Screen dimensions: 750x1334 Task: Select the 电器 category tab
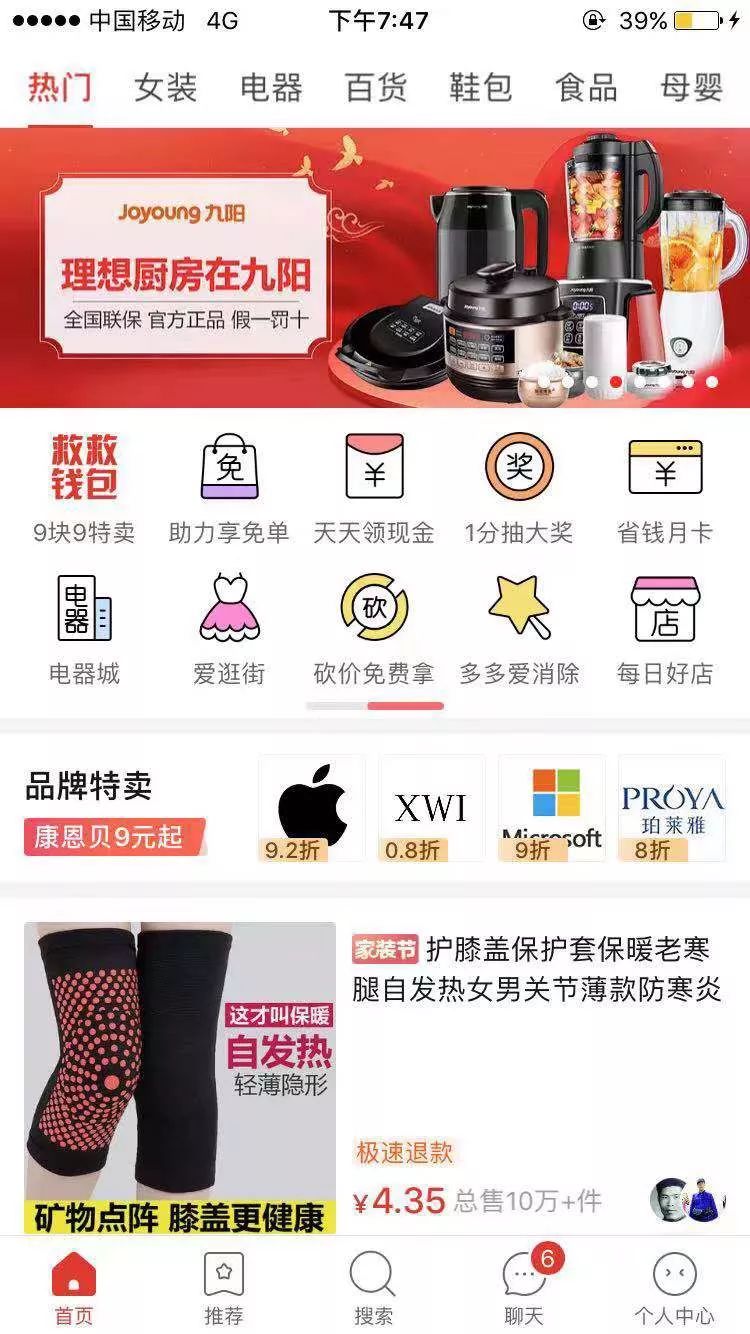tap(271, 88)
